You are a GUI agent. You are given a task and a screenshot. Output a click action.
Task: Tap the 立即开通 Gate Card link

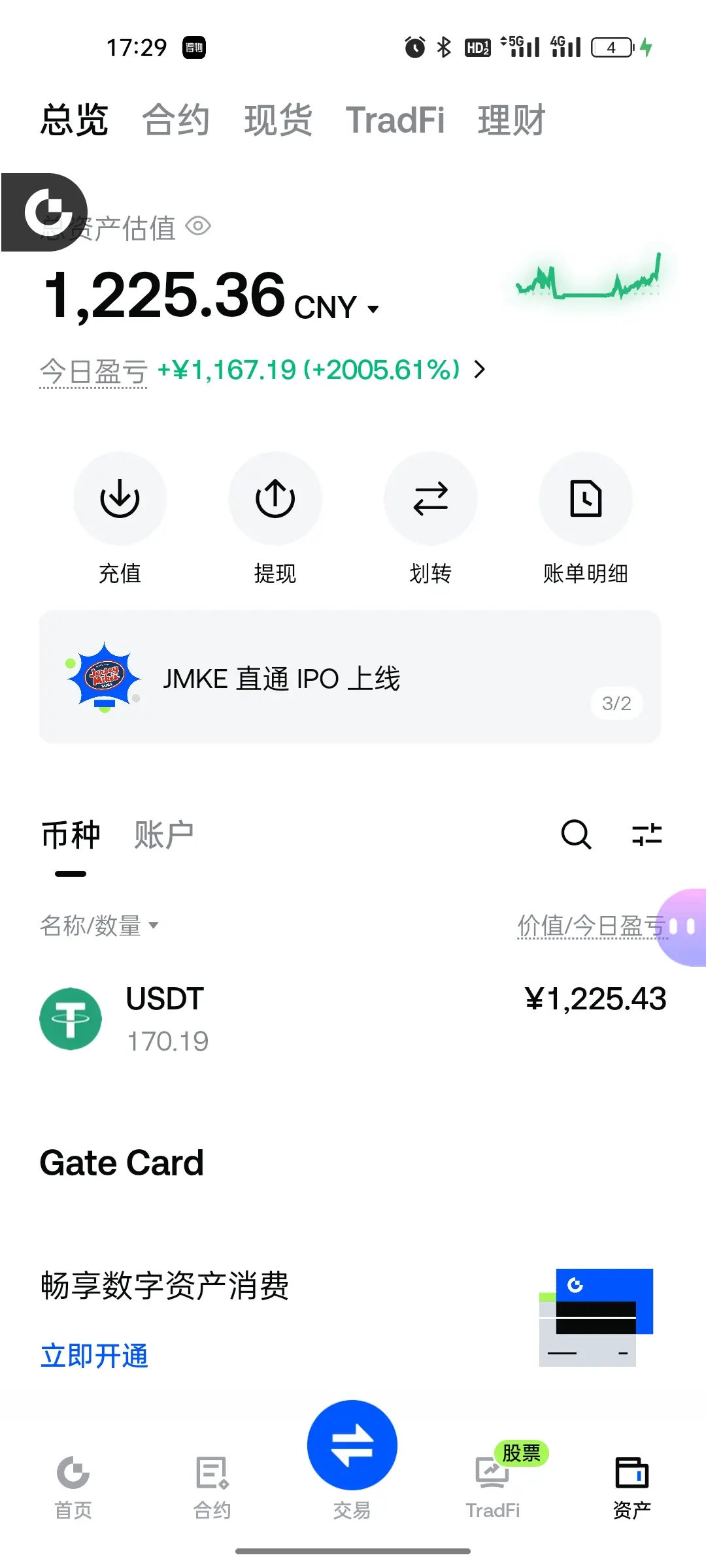click(x=95, y=1356)
